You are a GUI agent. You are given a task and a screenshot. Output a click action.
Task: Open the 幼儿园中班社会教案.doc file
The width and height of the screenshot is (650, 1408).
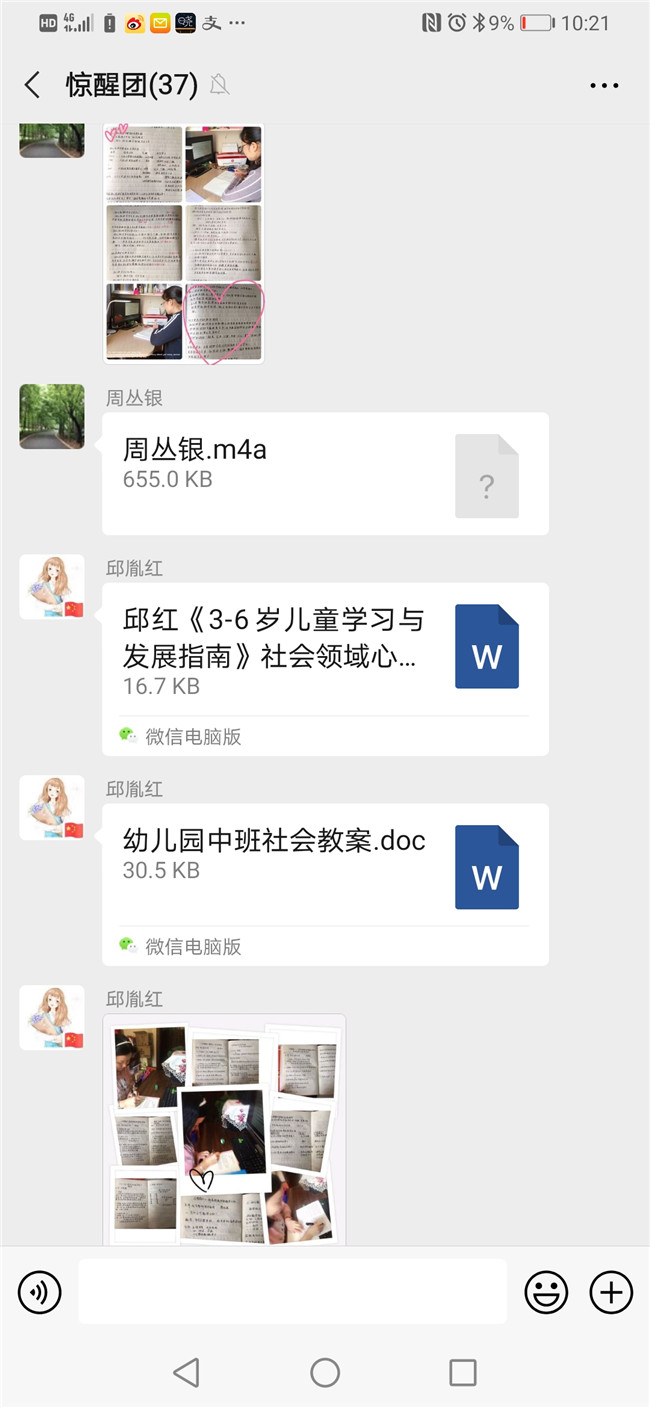point(325,883)
